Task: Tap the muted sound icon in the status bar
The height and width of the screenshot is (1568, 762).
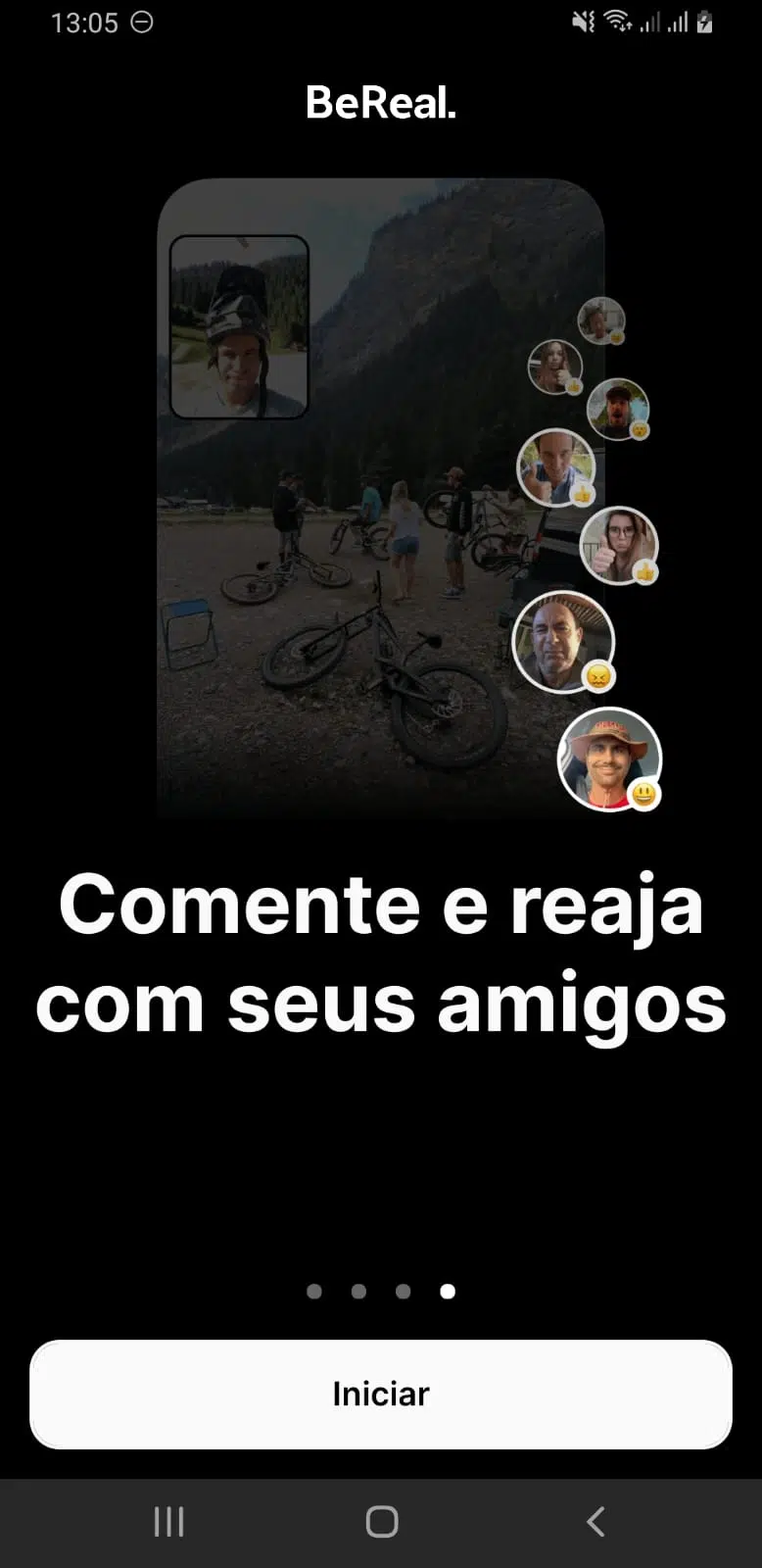Action: point(585,21)
